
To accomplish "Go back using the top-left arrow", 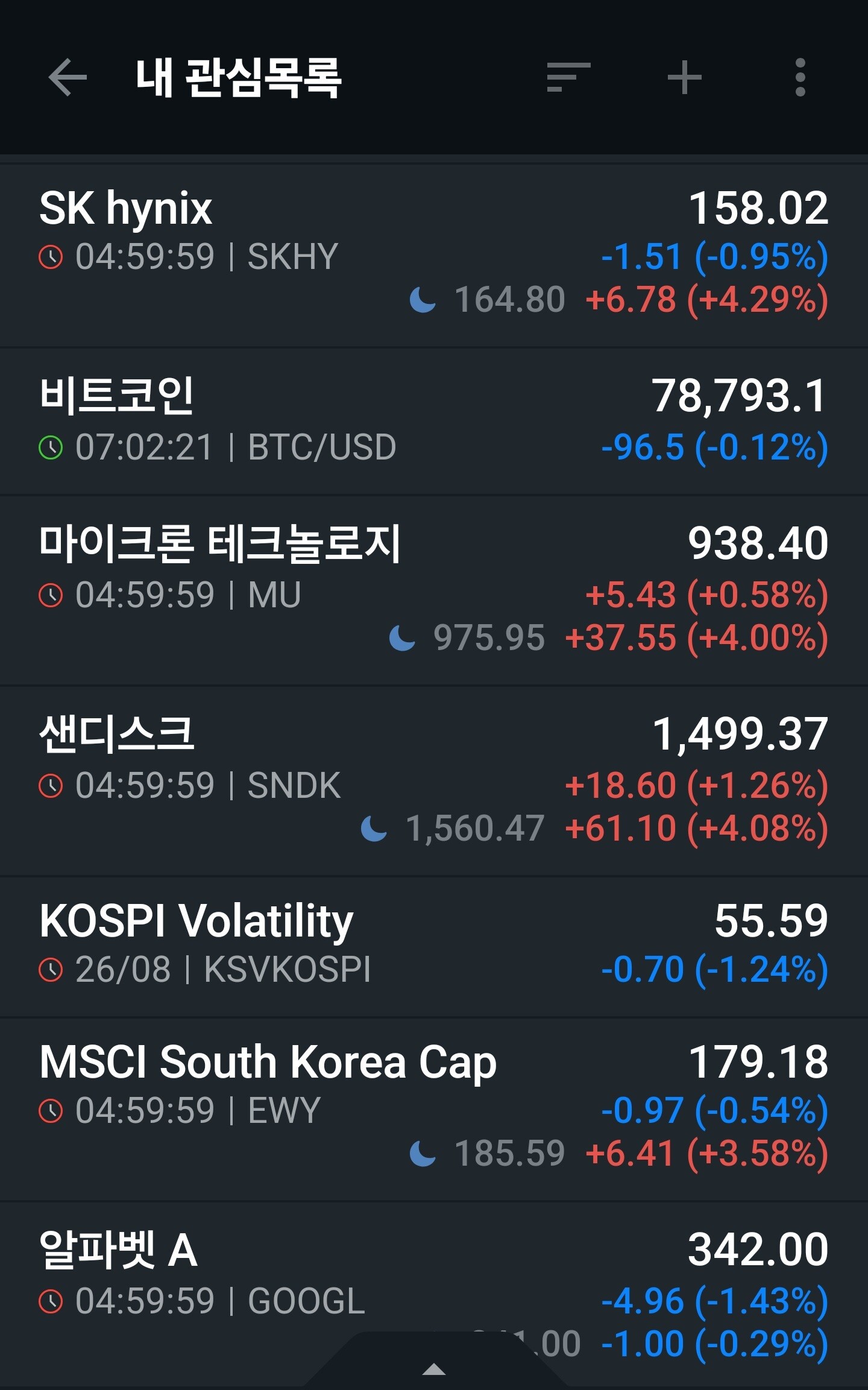I will tap(68, 77).
